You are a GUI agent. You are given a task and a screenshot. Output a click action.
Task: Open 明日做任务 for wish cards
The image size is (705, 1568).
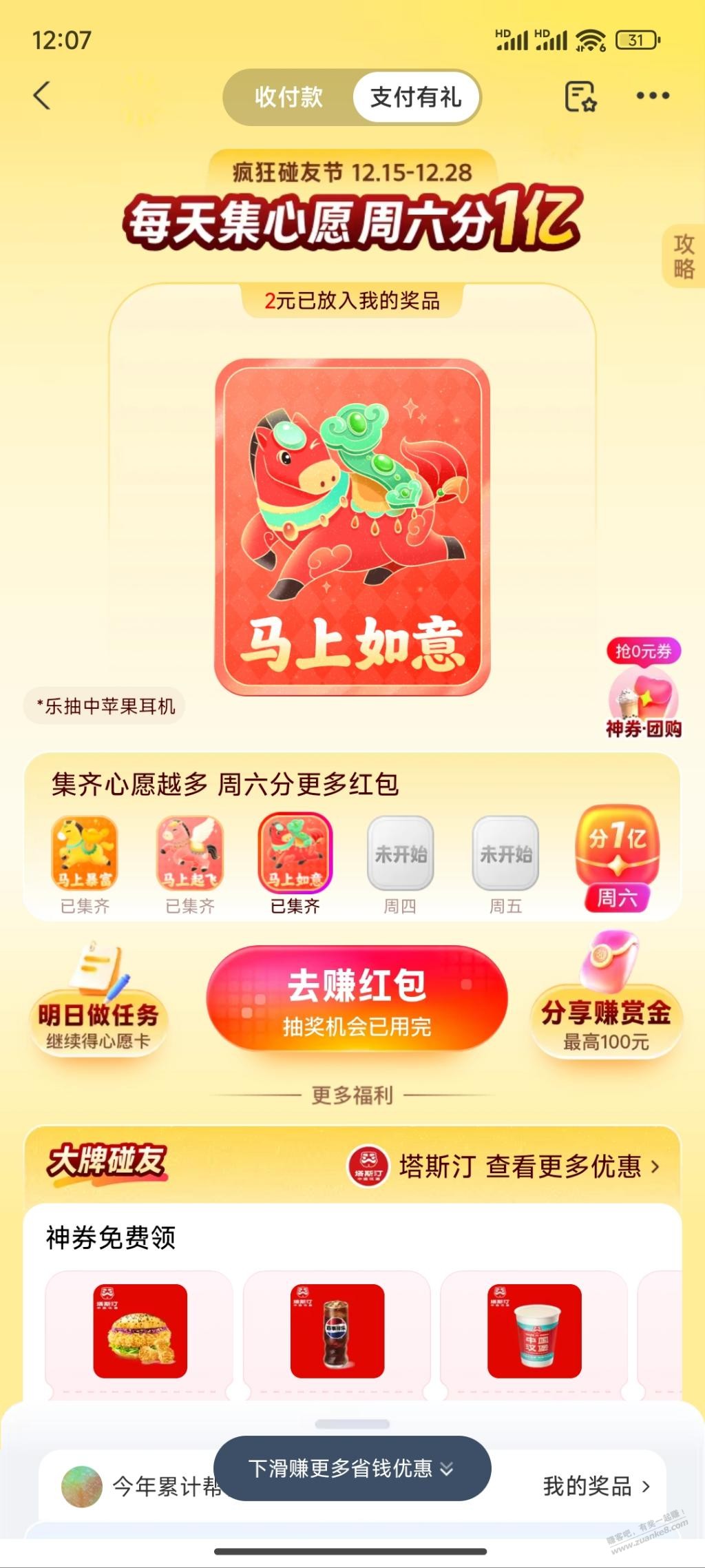click(x=98, y=1022)
